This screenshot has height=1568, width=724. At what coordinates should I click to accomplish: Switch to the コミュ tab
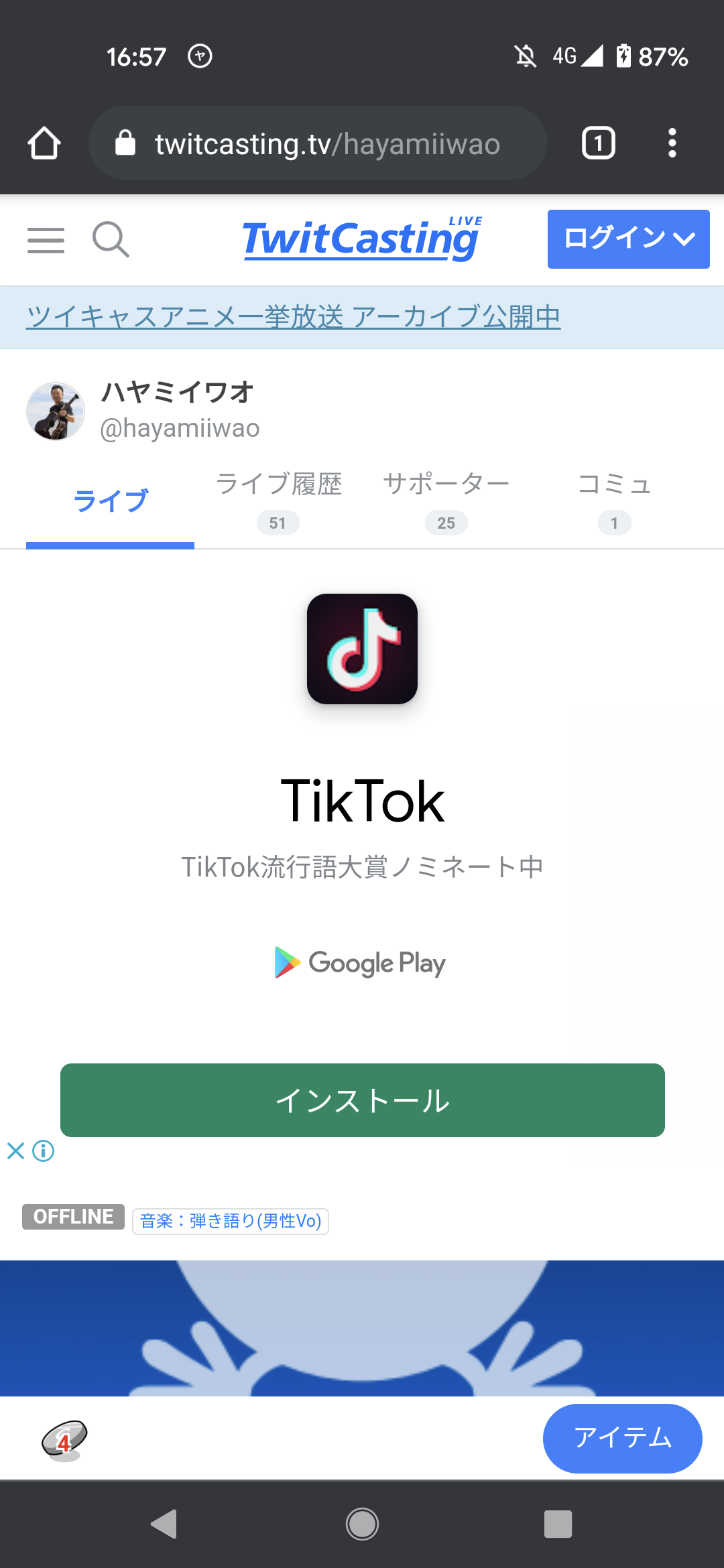click(x=614, y=501)
